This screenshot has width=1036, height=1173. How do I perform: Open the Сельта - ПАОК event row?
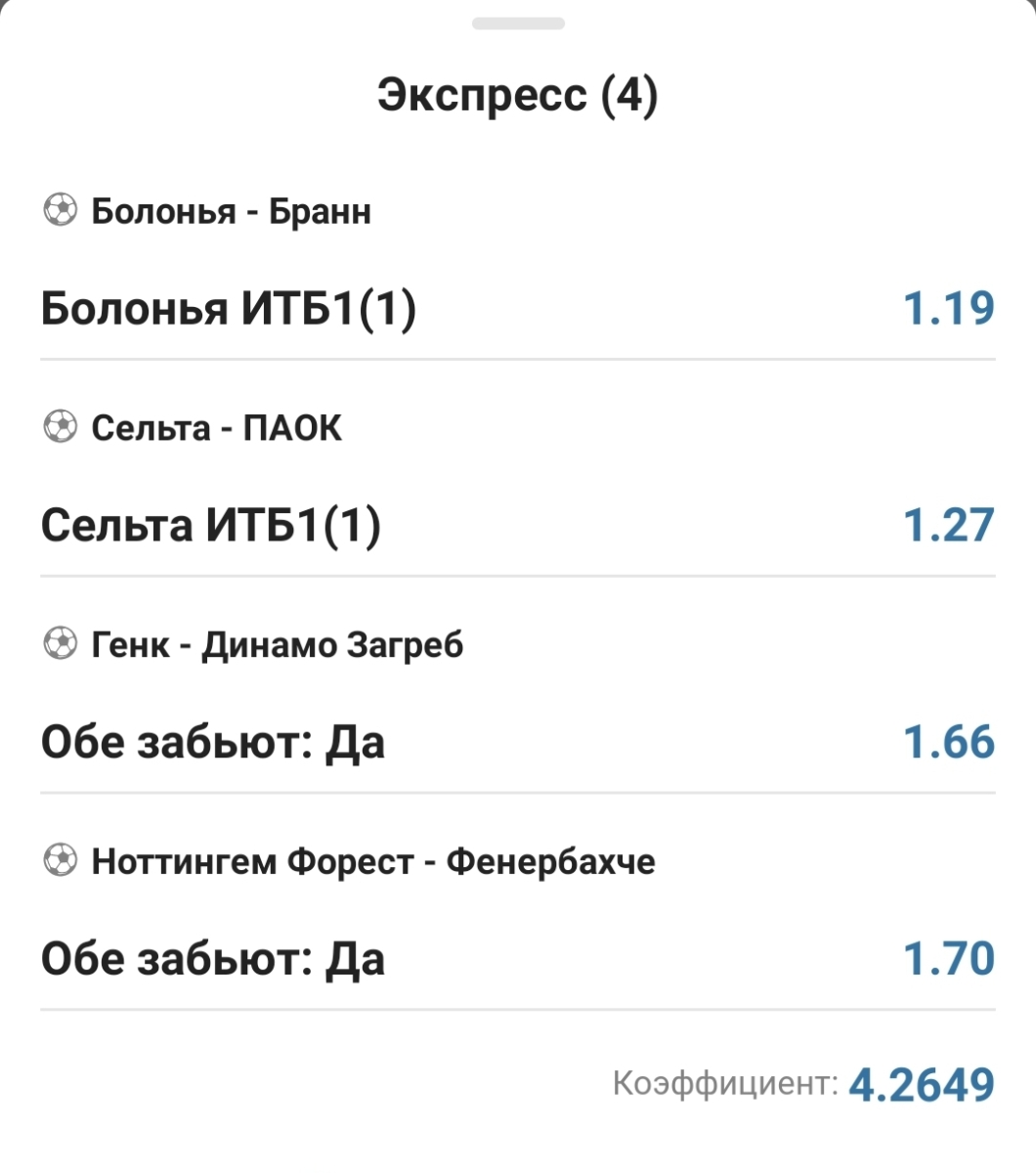(x=216, y=428)
